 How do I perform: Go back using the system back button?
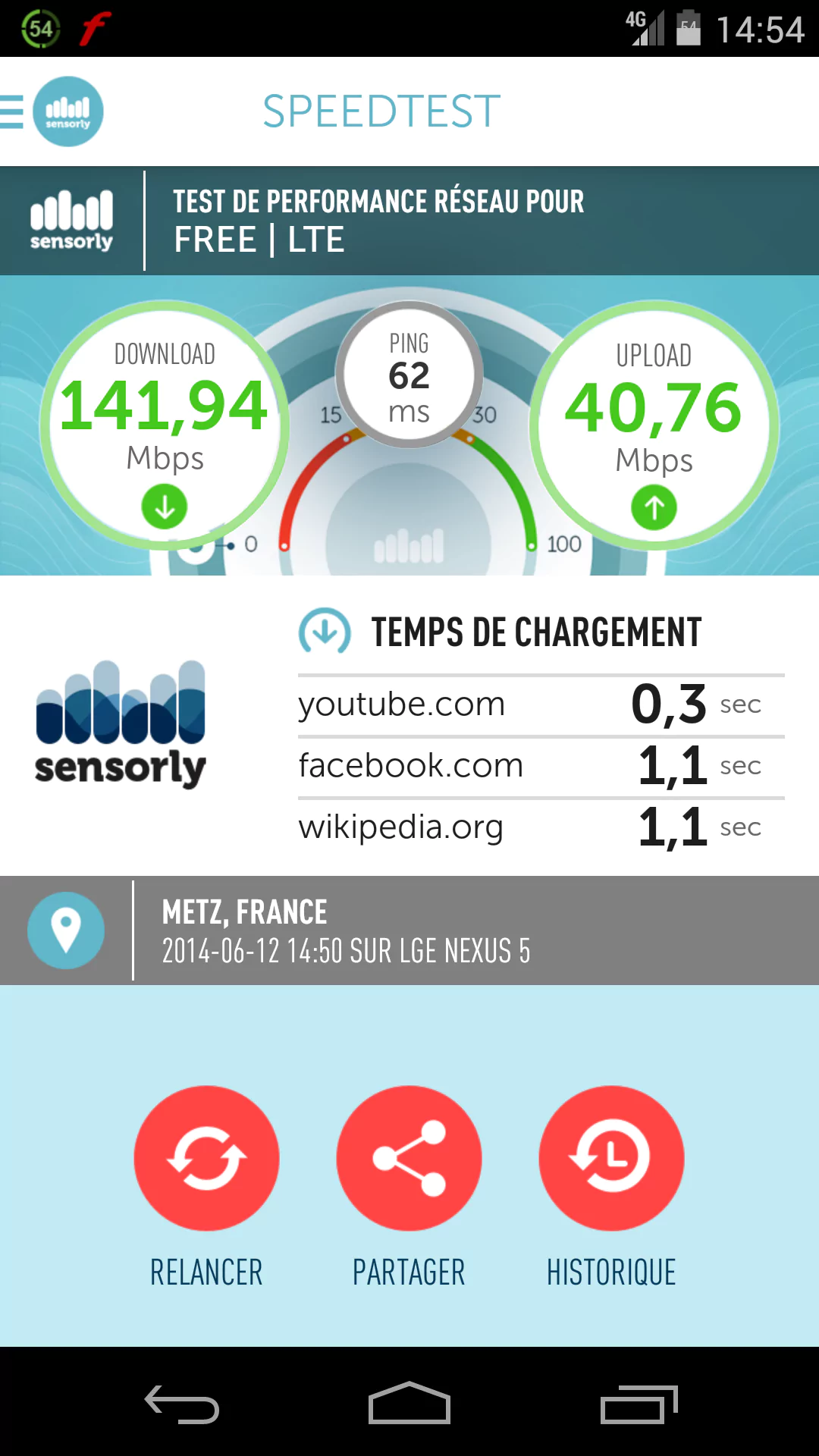click(x=182, y=1404)
